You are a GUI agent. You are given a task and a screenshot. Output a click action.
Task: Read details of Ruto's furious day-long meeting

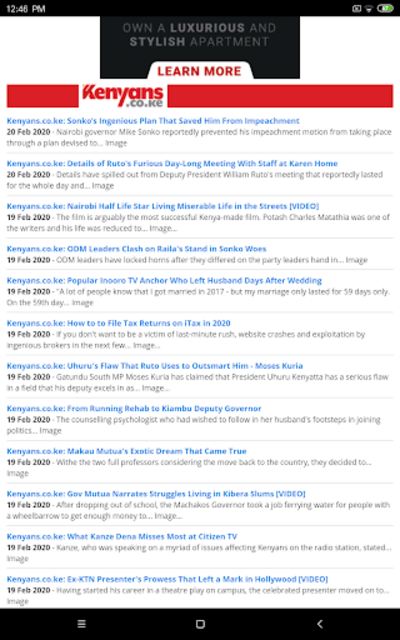pyautogui.click(x=172, y=163)
